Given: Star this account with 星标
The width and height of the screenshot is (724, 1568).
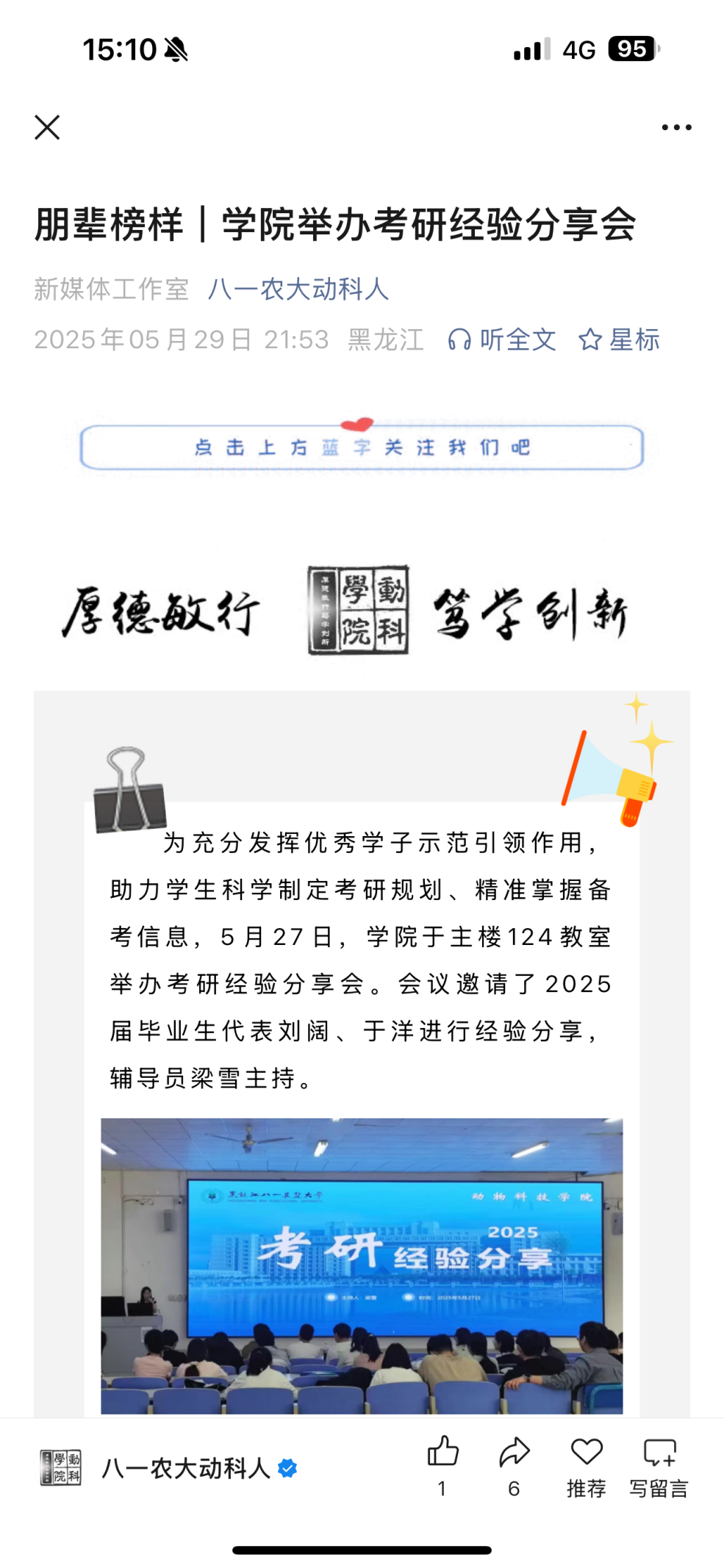Looking at the screenshot, I should (x=619, y=339).
